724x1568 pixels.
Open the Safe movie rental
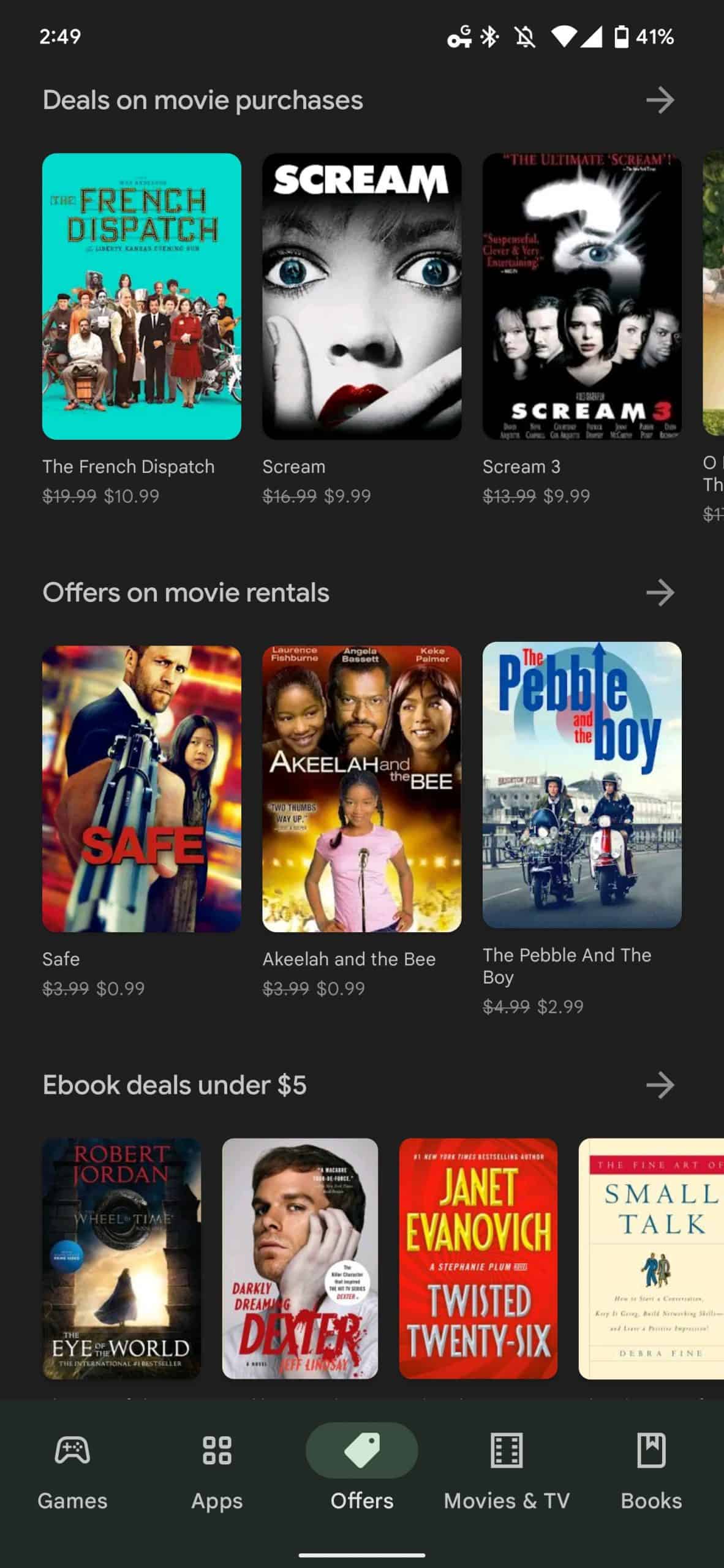point(141,789)
